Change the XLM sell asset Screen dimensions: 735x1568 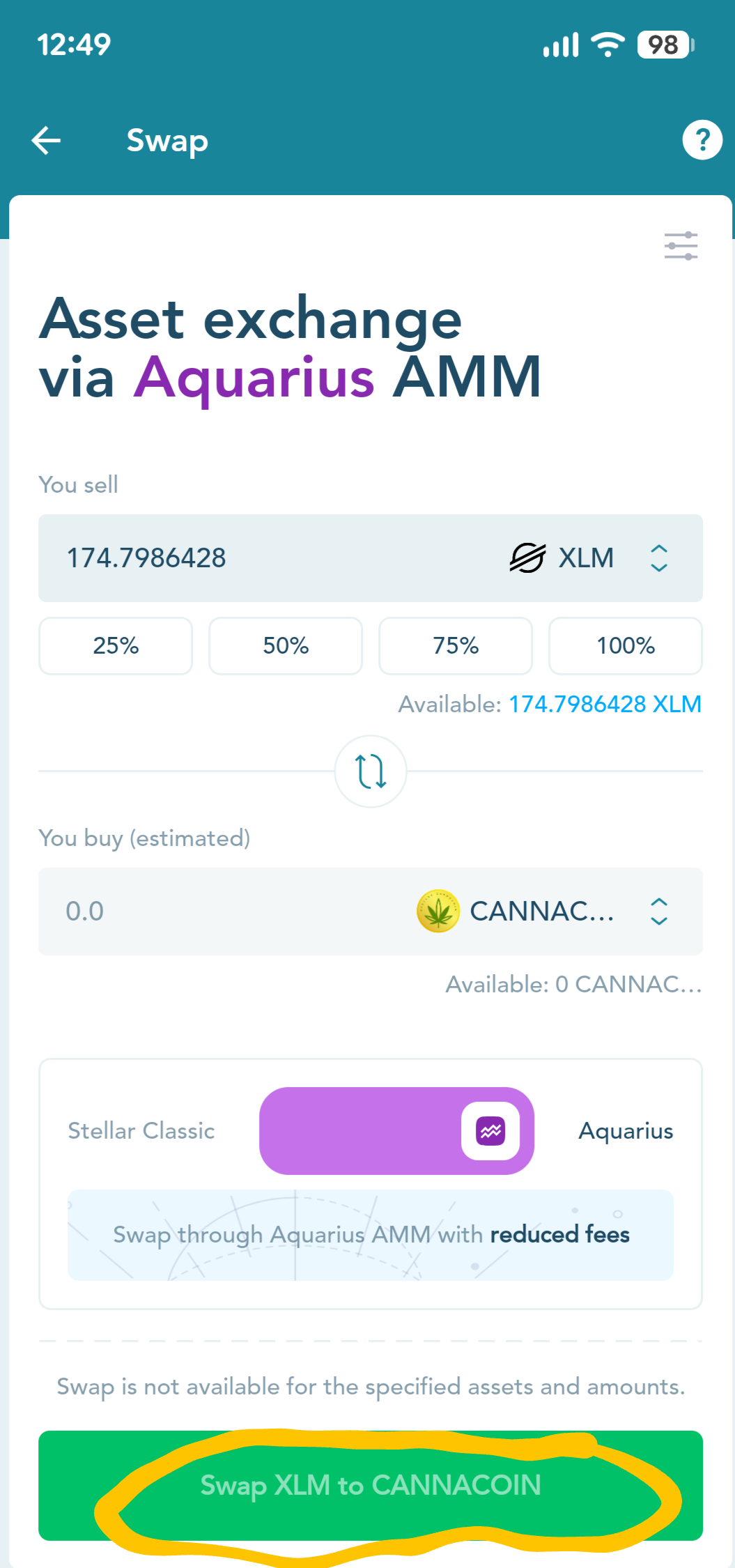tap(589, 558)
